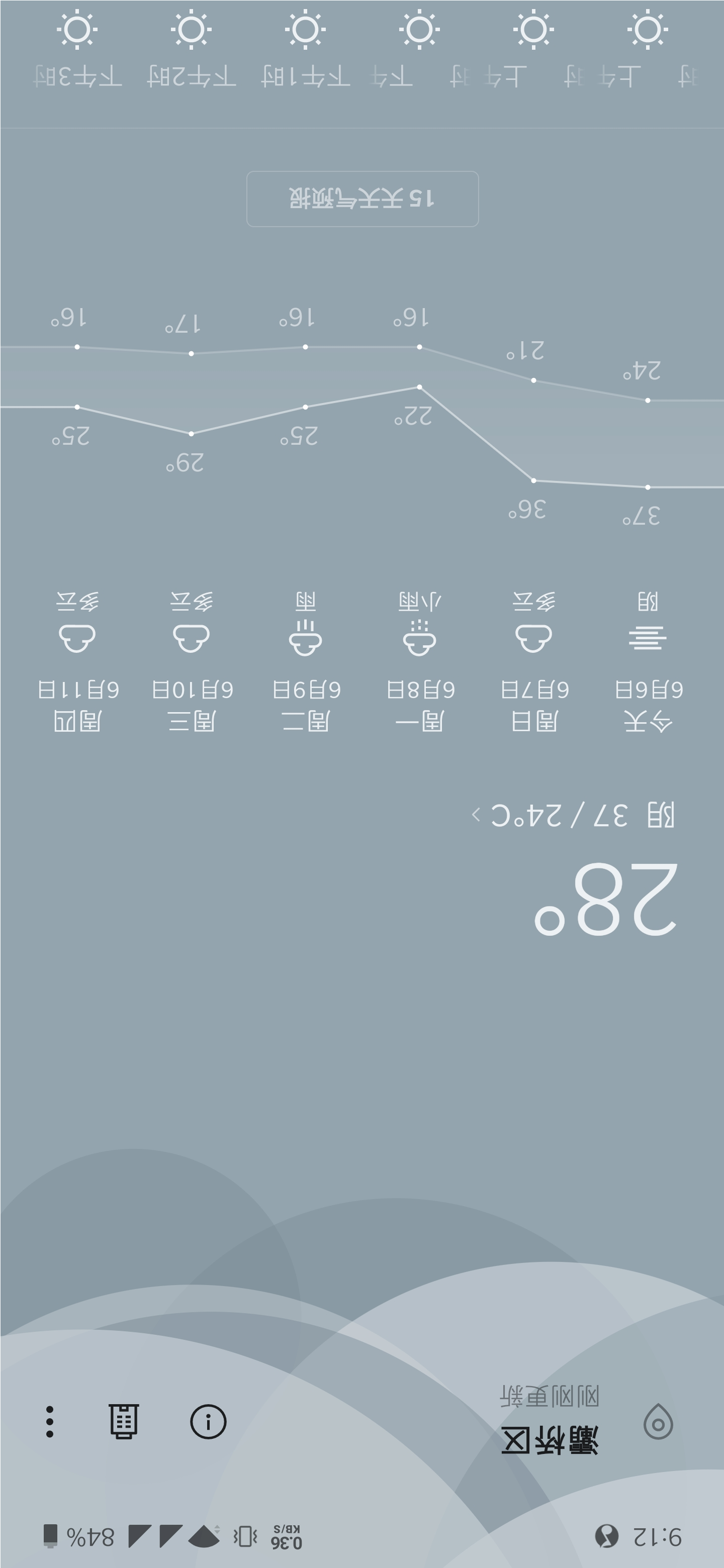Open the 15天天气预报 forecast button

click(363, 199)
